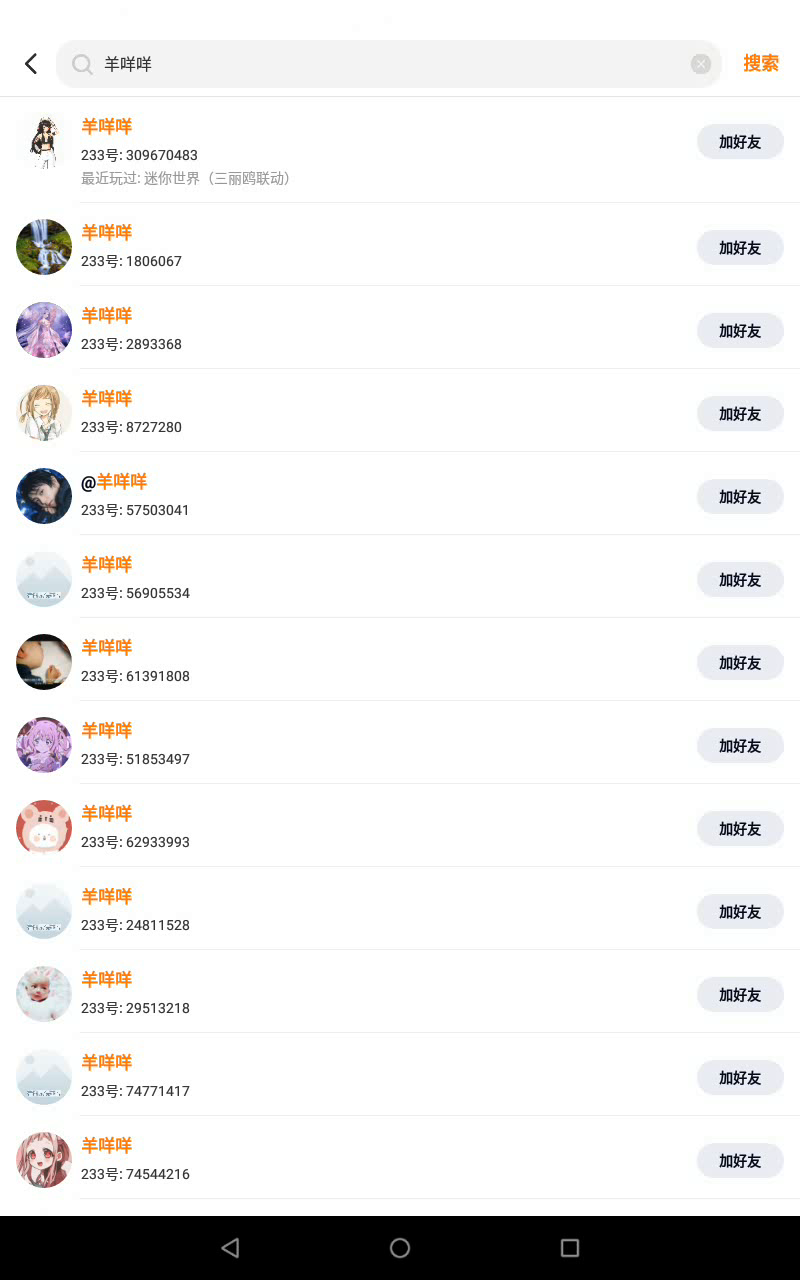The width and height of the screenshot is (800, 1280).
Task: Clear the search text with the X icon
Action: click(701, 64)
